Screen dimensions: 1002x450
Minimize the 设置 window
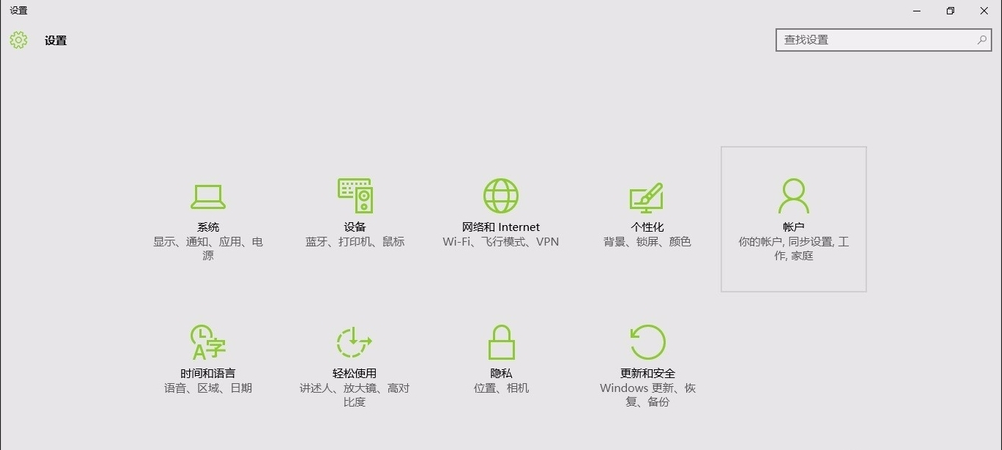pyautogui.click(x=917, y=10)
